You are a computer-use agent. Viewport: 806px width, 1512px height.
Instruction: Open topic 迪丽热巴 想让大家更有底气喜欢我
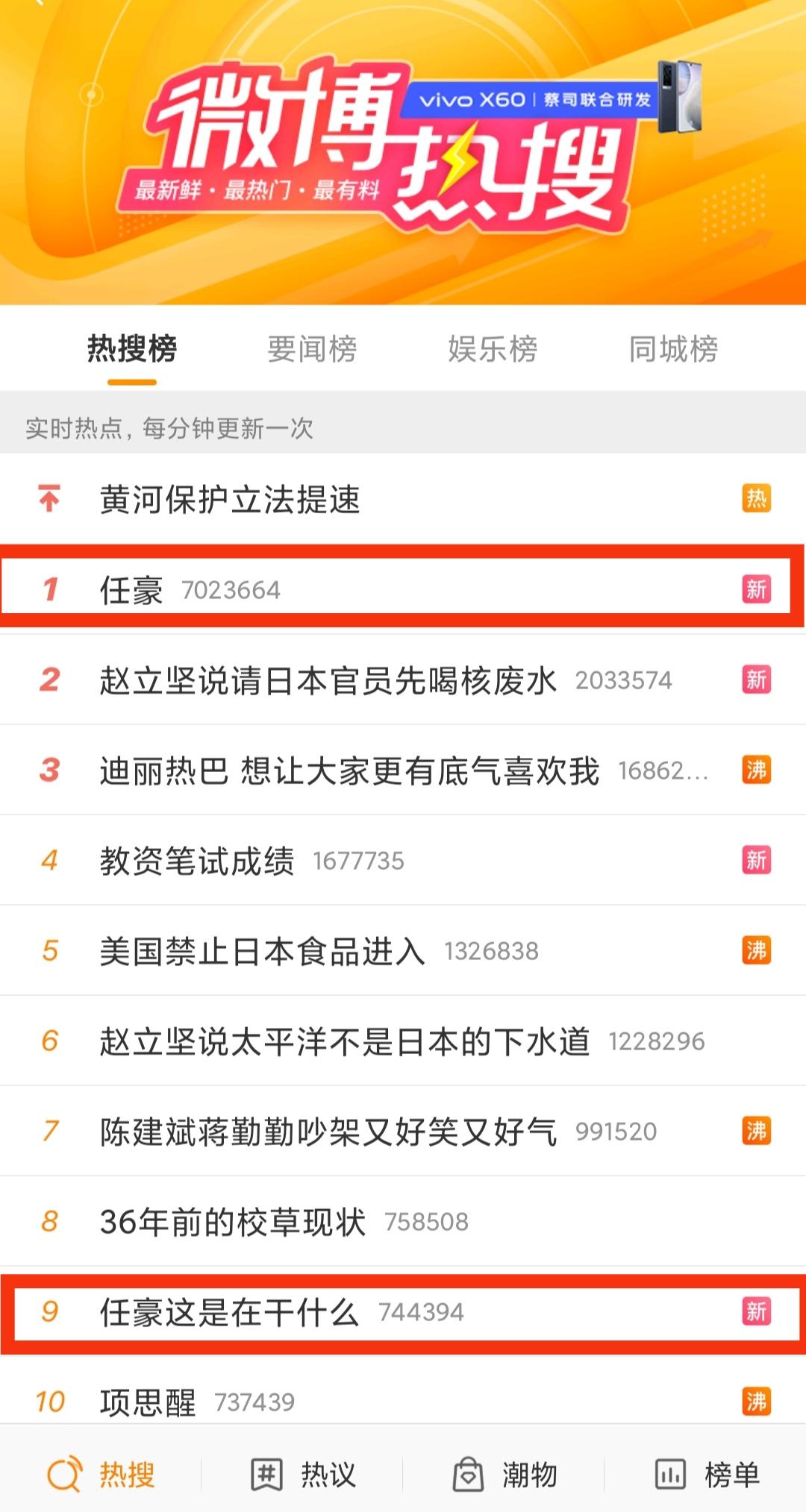pos(403,770)
